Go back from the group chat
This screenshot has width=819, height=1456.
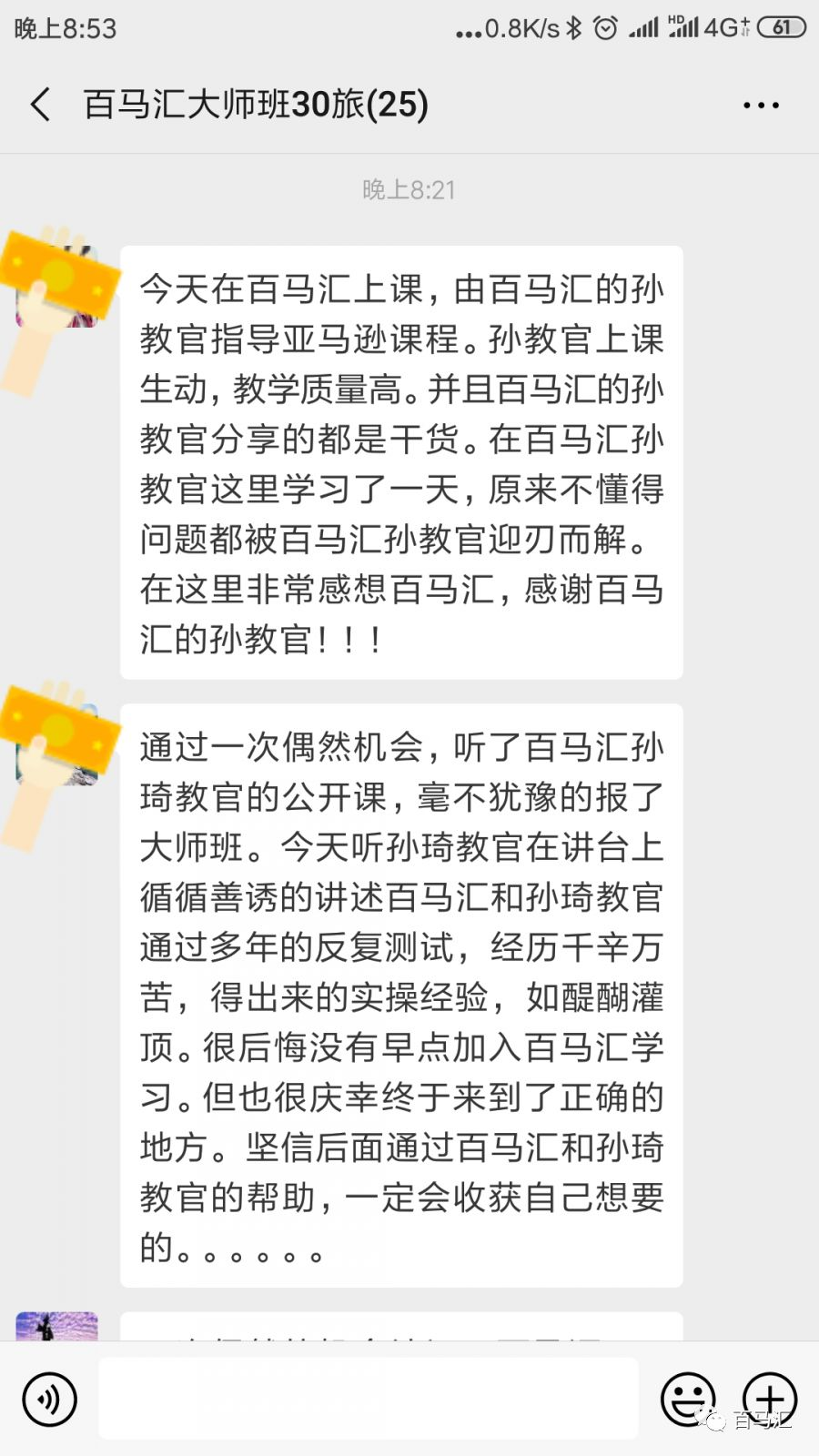[x=41, y=105]
